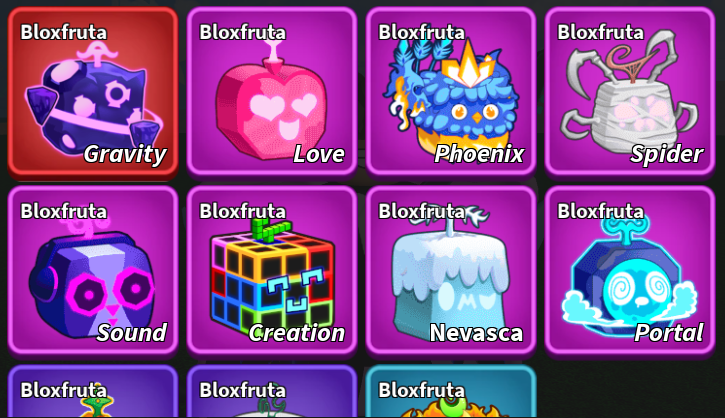Screen dimensions: 725x418
Task: Select the Sound fruit card
Action: tap(92, 270)
